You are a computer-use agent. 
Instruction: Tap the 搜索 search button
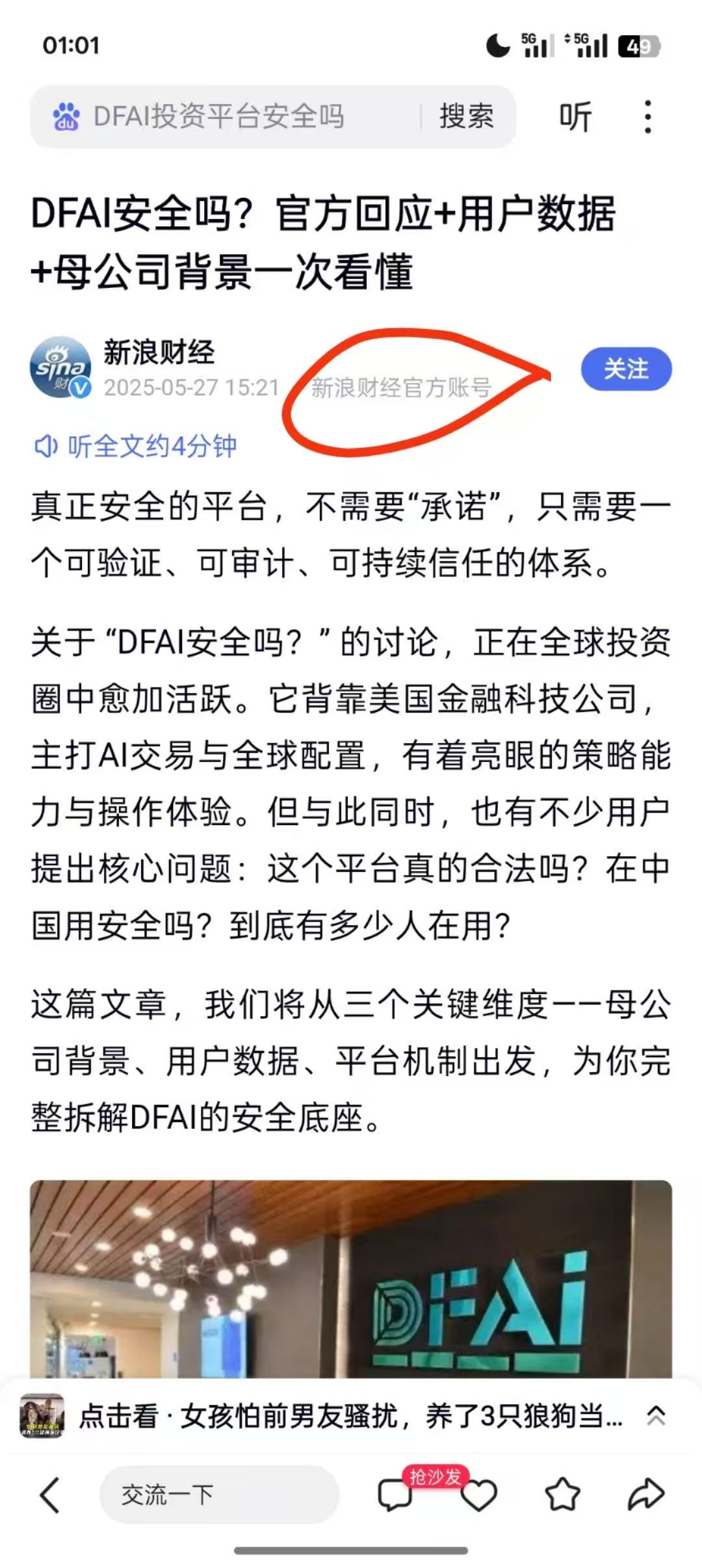pos(466,117)
